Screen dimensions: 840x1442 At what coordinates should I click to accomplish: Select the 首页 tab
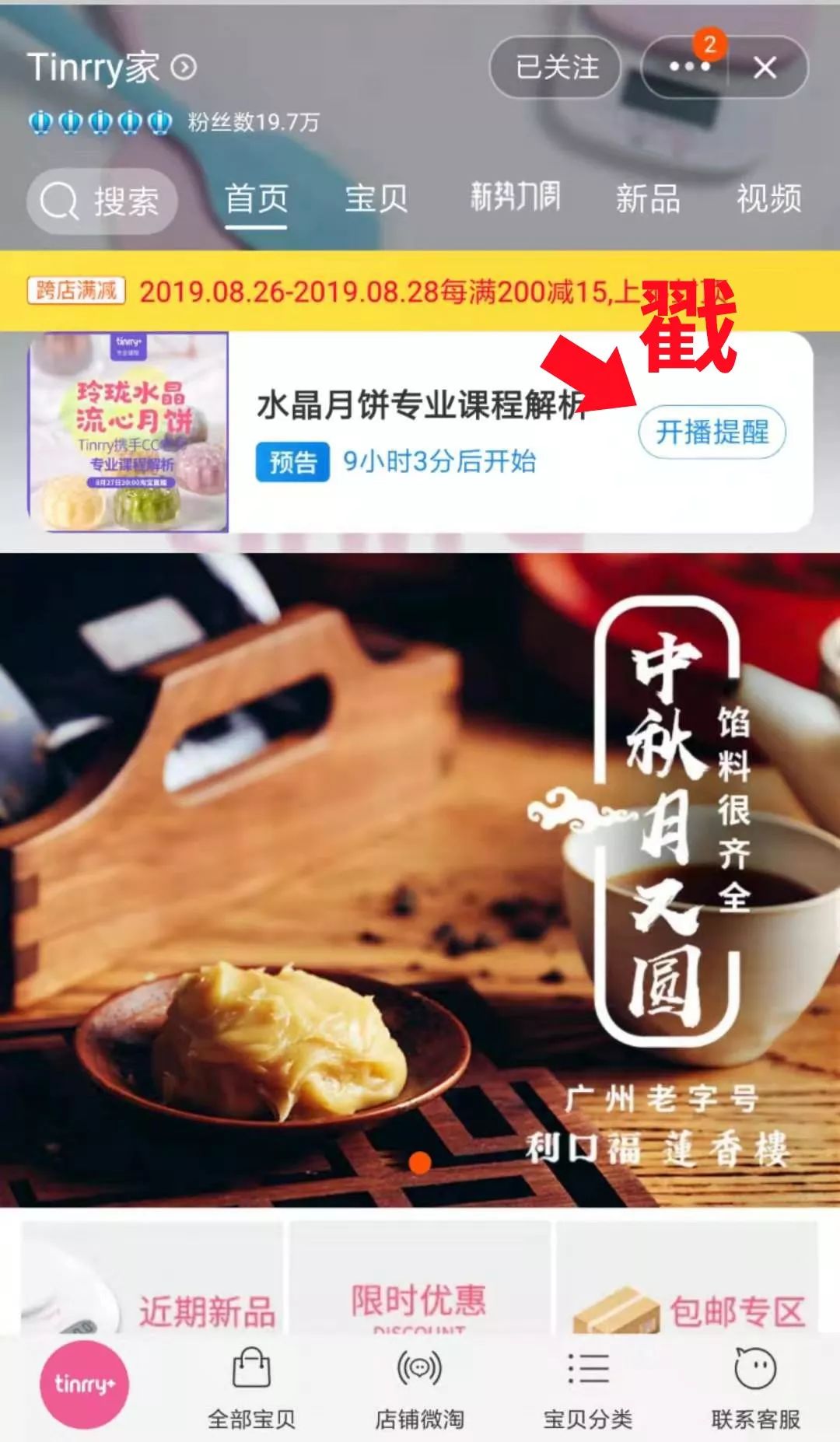point(257,199)
